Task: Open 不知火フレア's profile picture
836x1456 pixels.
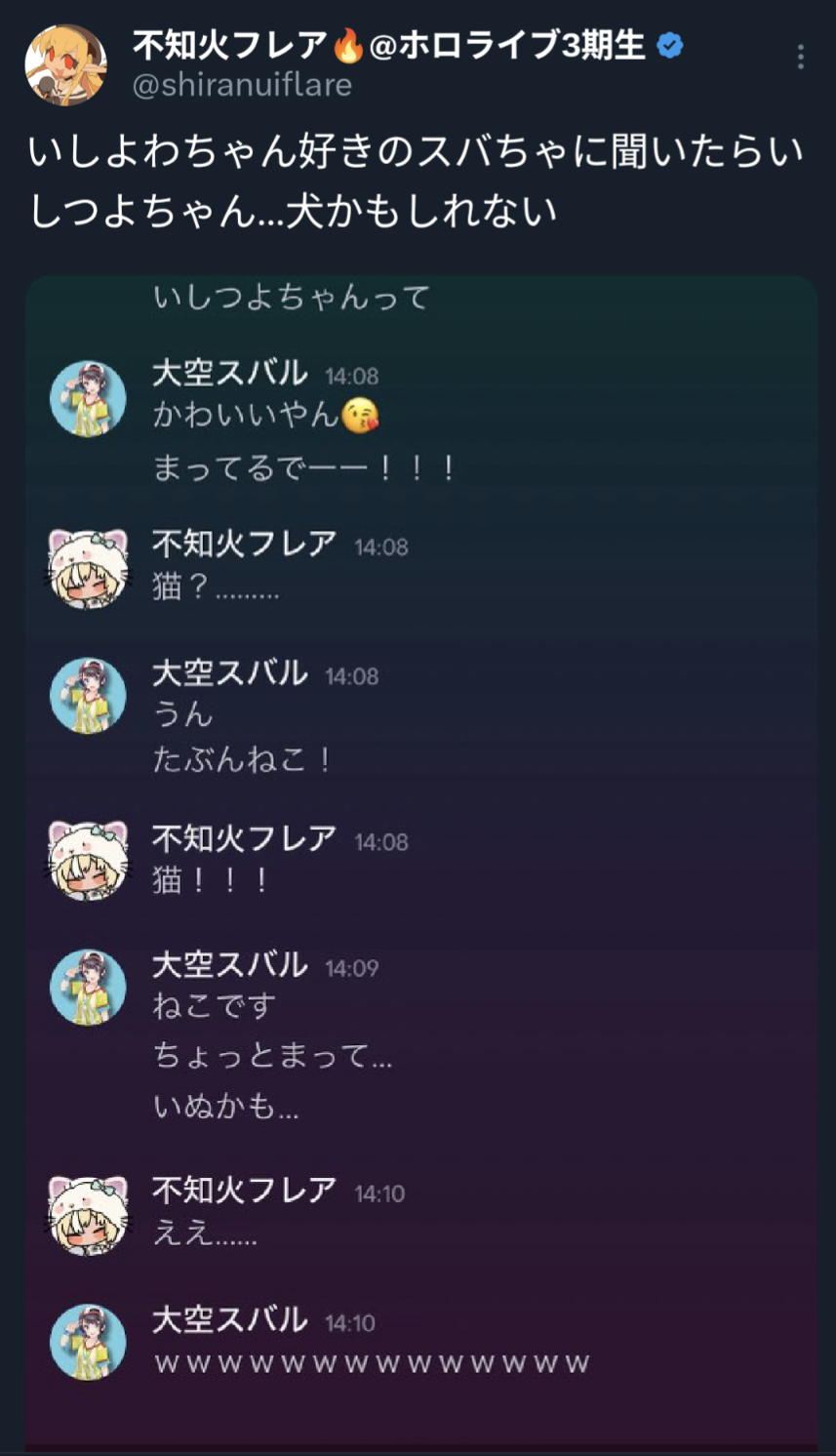Action: [x=65, y=64]
